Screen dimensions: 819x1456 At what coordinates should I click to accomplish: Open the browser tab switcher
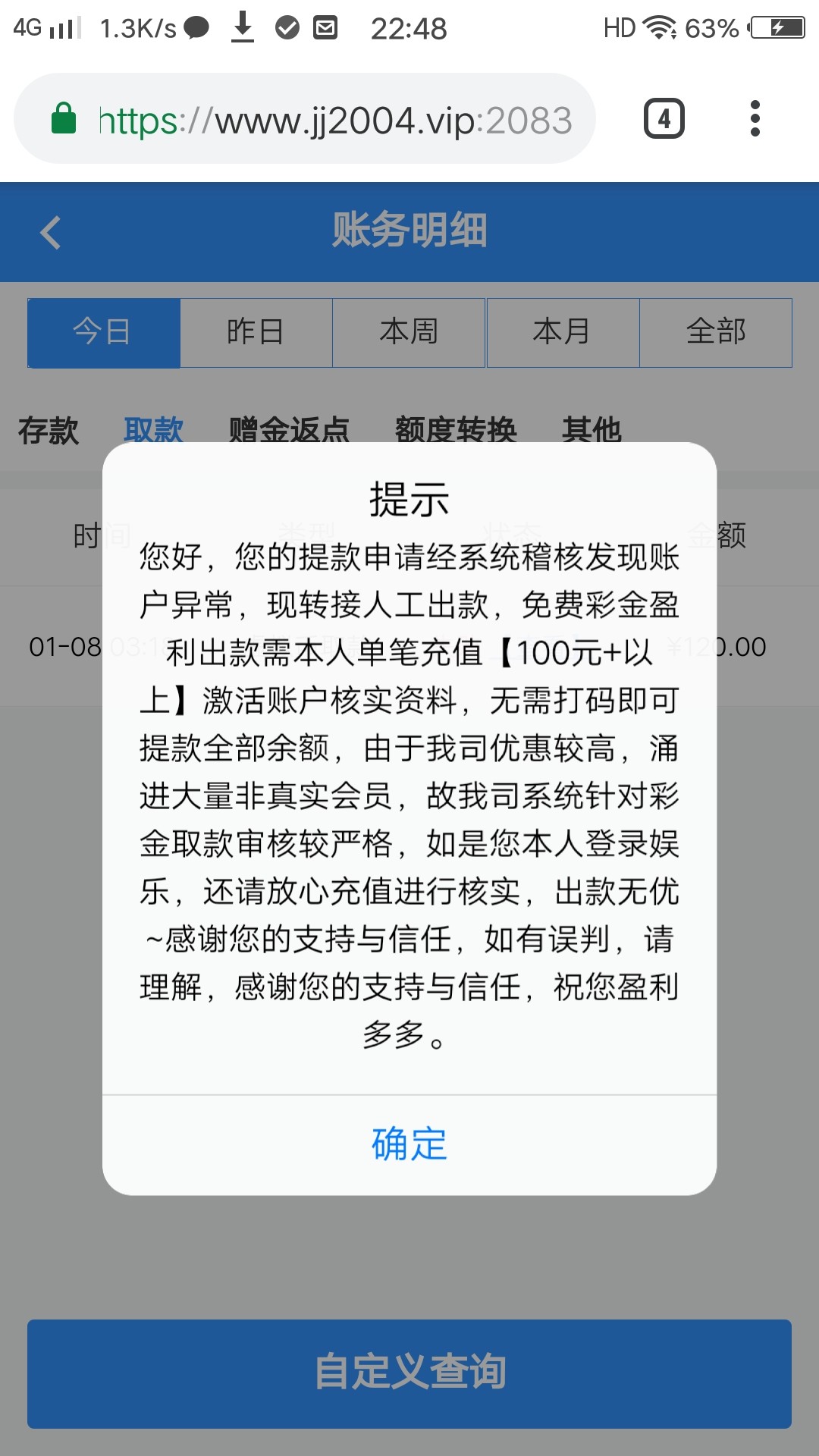click(664, 119)
